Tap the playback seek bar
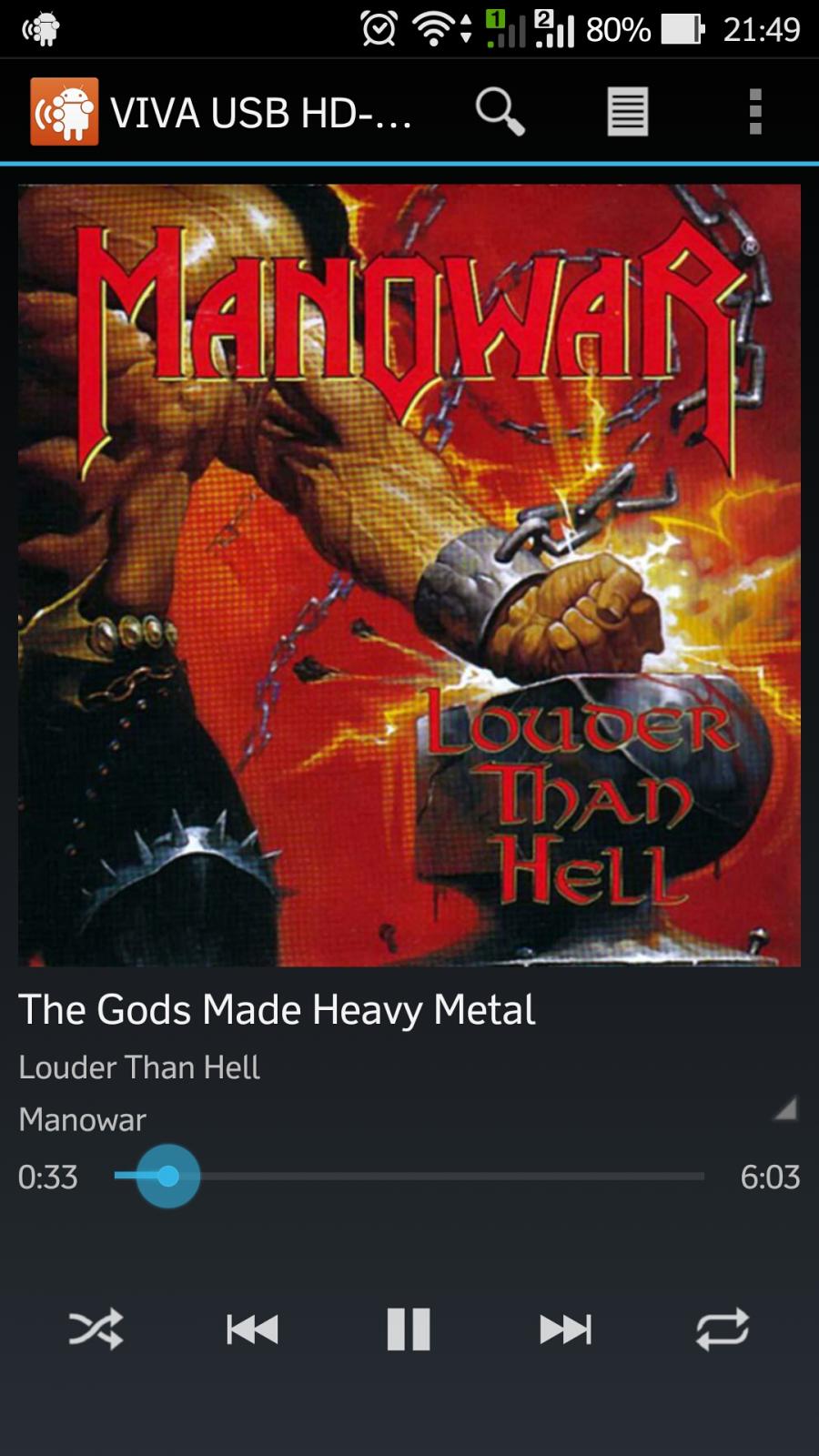This screenshot has width=819, height=1456. pos(409,1176)
